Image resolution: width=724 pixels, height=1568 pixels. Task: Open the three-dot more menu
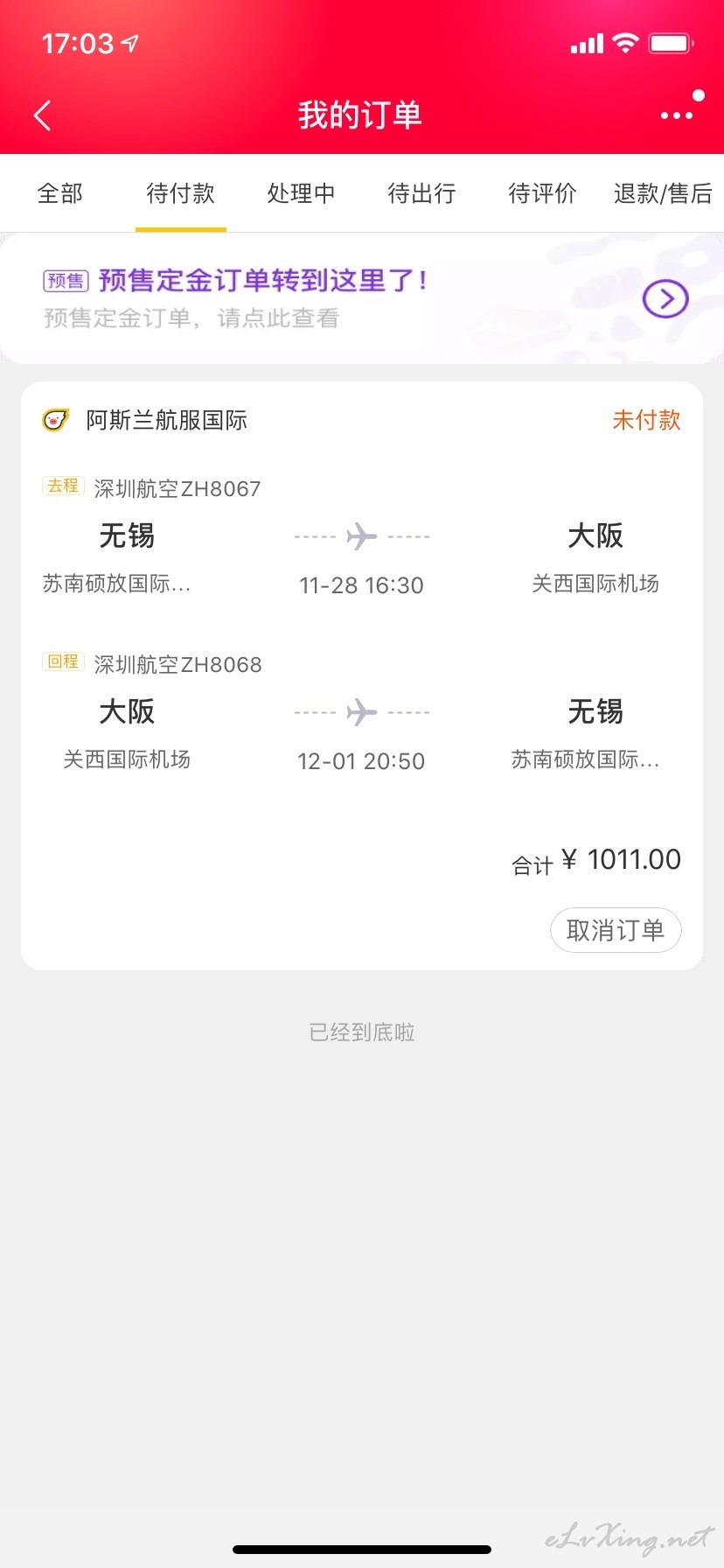click(677, 115)
